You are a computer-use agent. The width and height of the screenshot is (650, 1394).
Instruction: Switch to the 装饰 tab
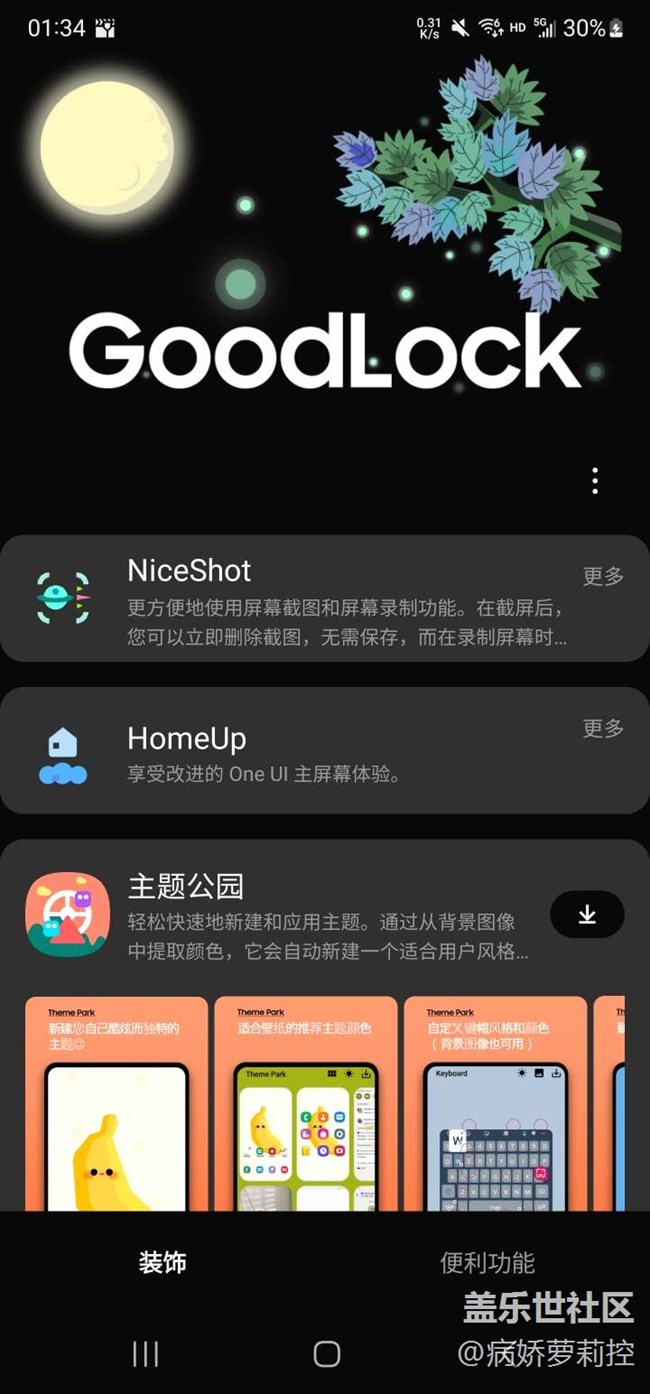tap(162, 1263)
